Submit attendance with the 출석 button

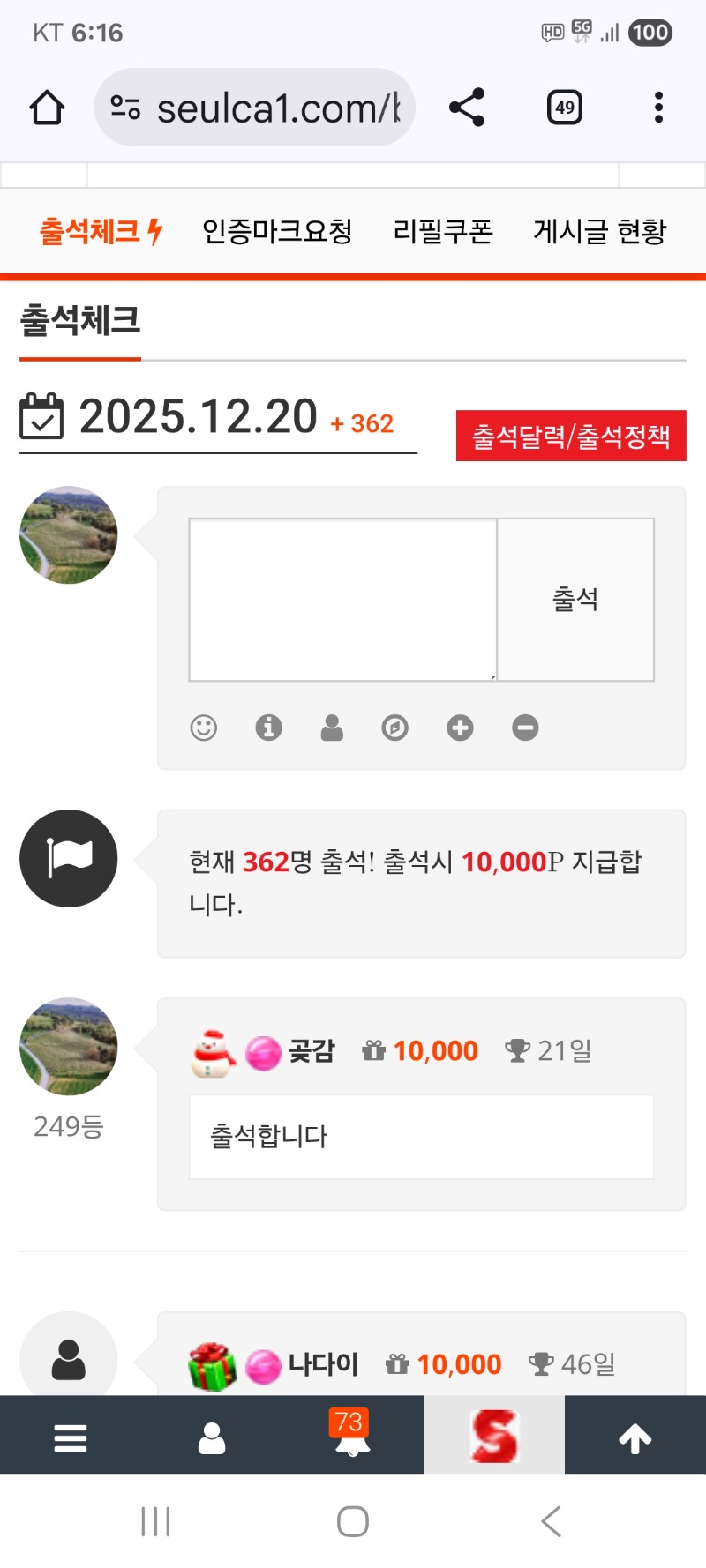pos(575,600)
